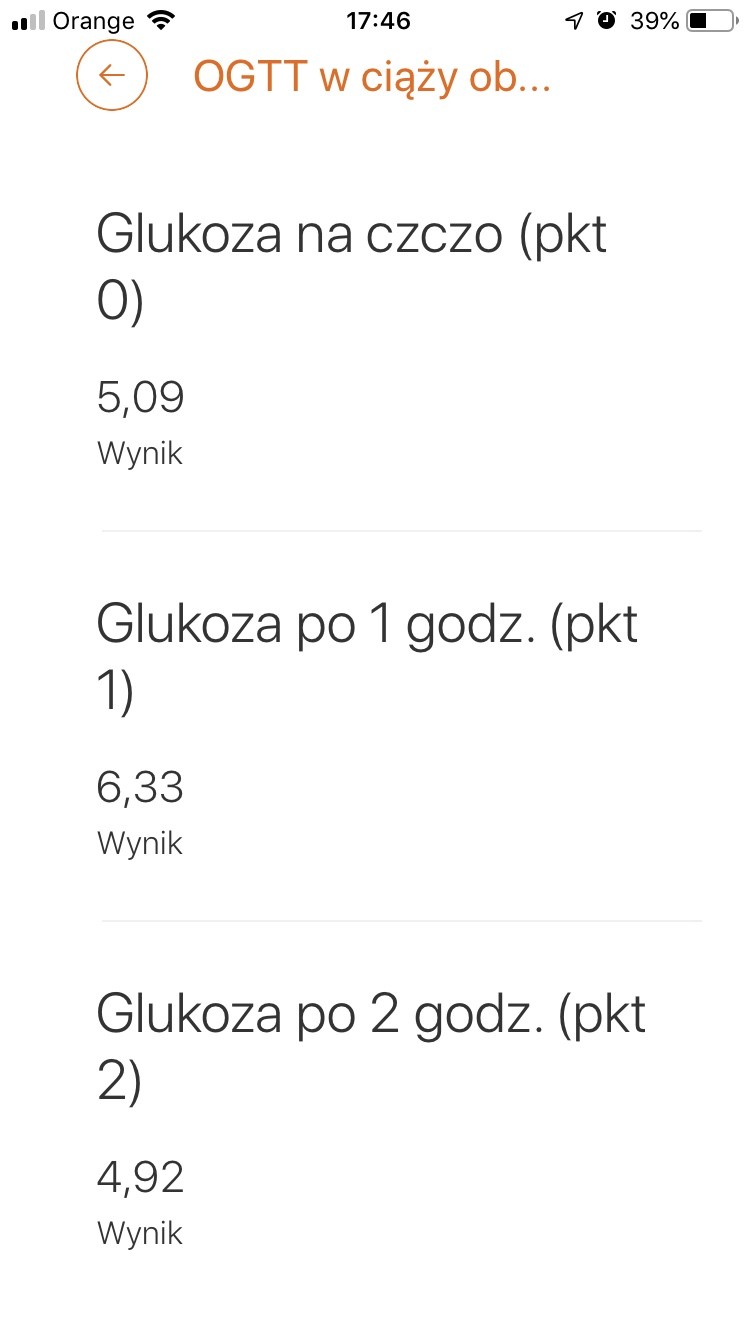Image resolution: width=750 pixels, height=1334 pixels.
Task: Go back using the orange arrow
Action: pos(112,75)
